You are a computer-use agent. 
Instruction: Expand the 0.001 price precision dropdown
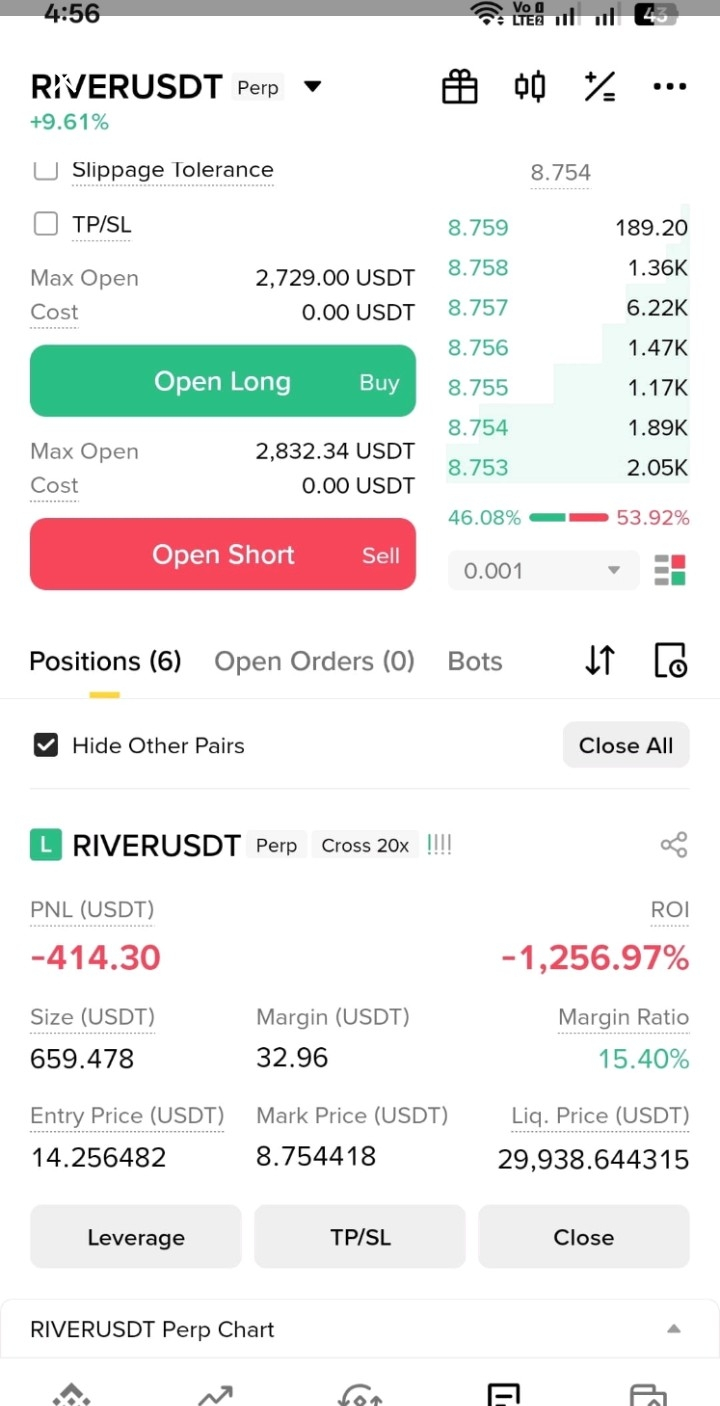pyautogui.click(x=543, y=571)
